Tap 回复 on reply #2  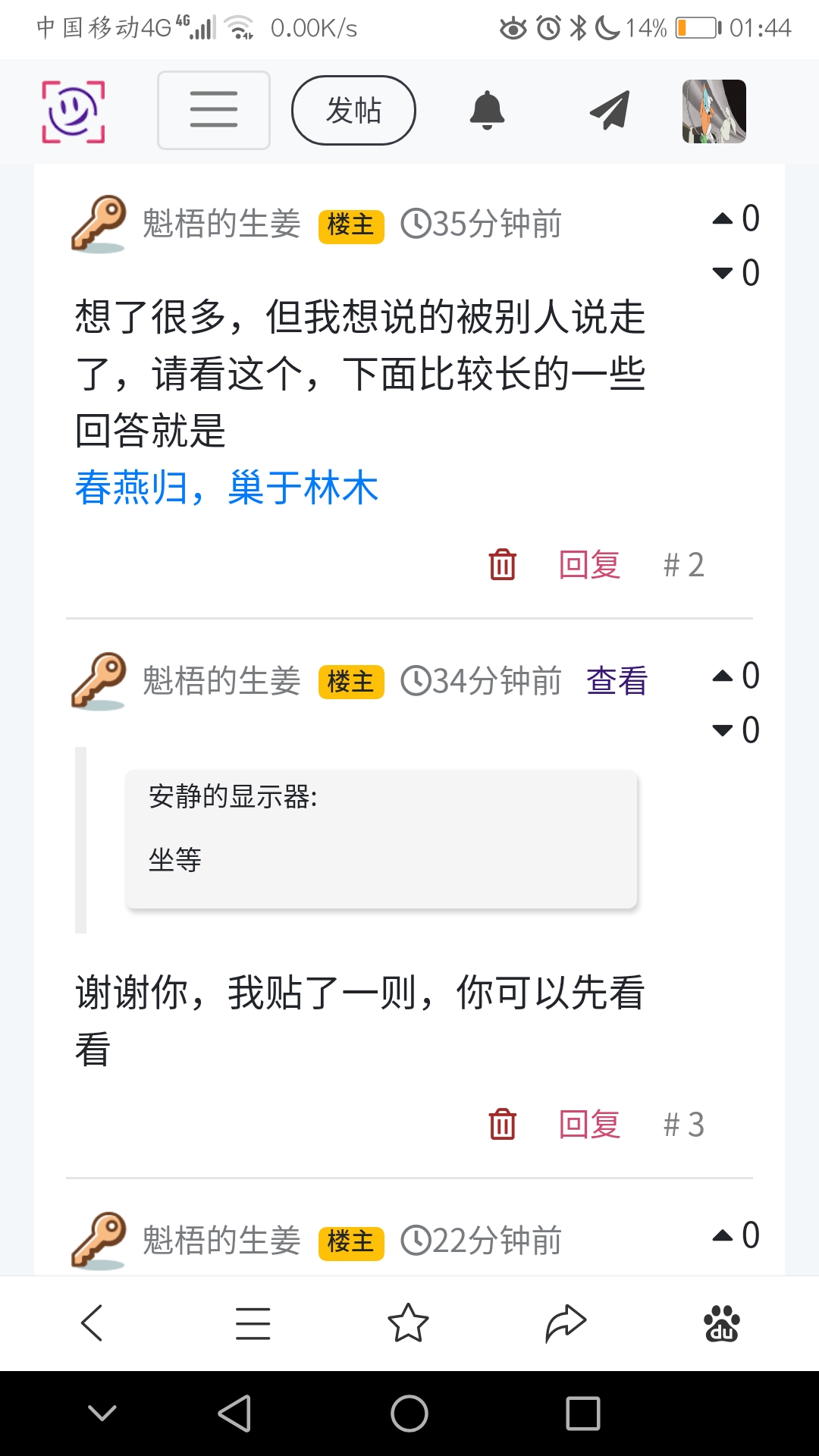pyautogui.click(x=589, y=565)
